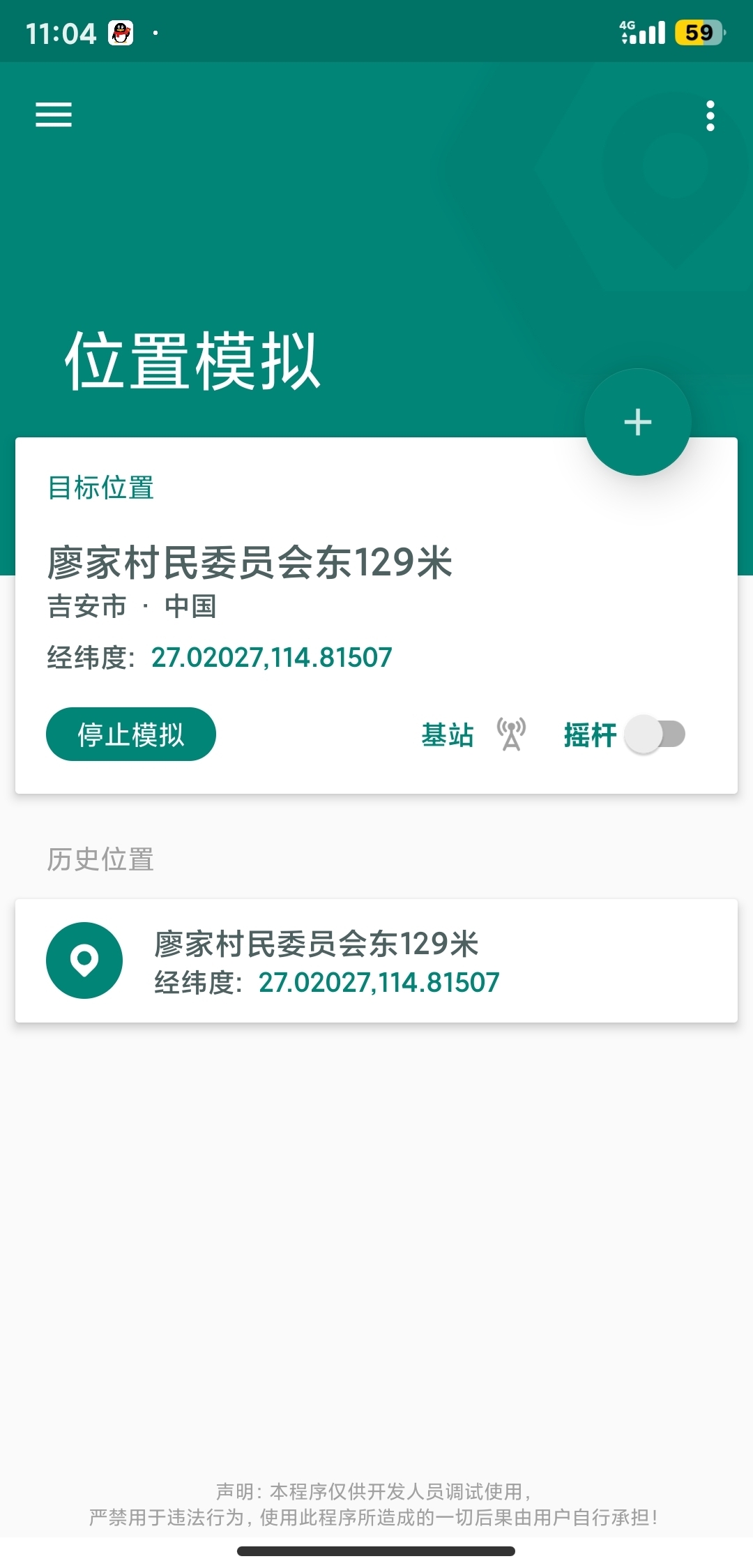This screenshot has height=1568, width=753.
Task: Enable the 摇杆 joystick switch
Action: (x=655, y=734)
